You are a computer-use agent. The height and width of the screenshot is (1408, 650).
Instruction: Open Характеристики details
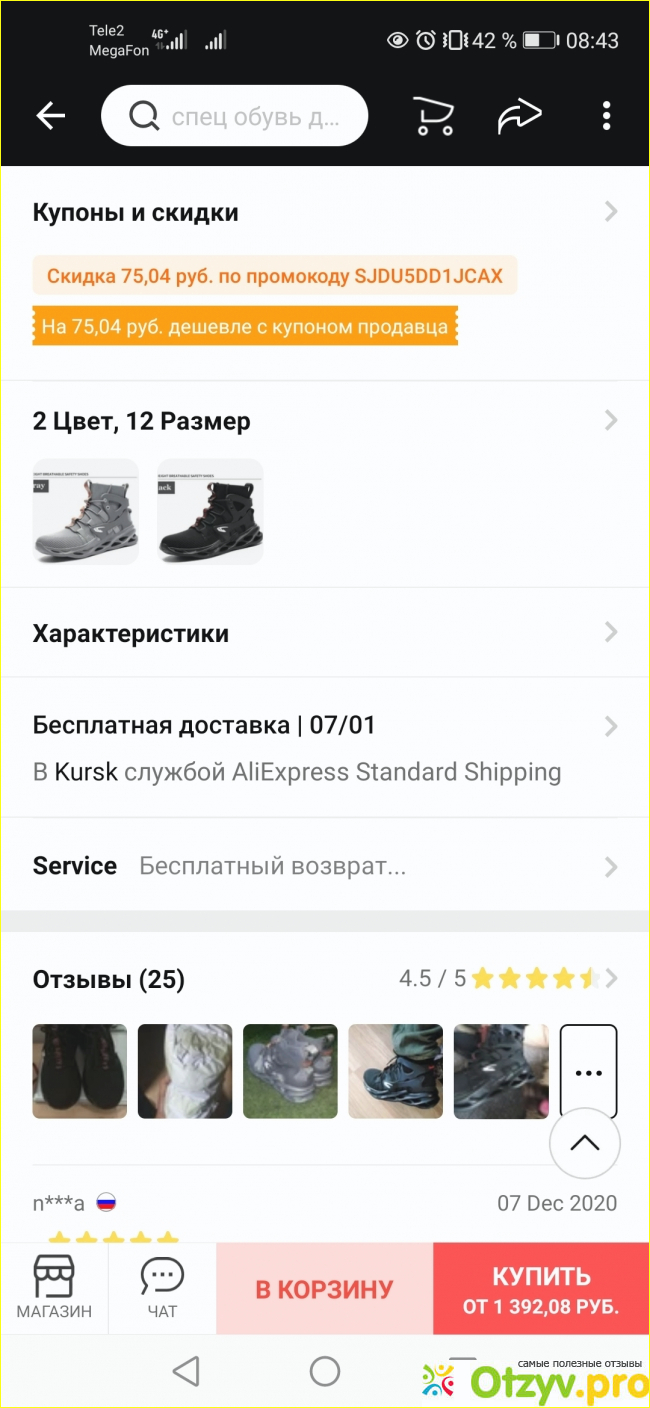click(x=325, y=633)
